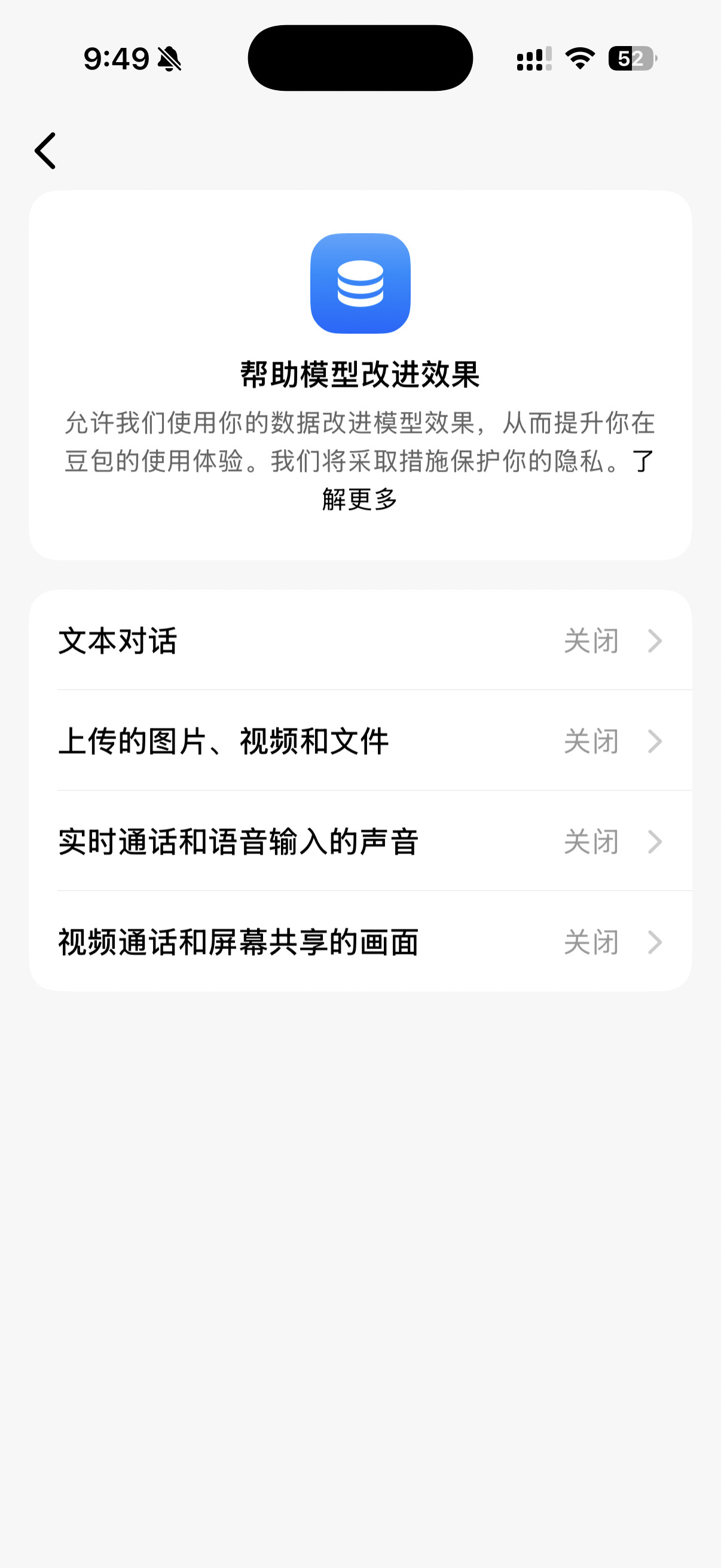Select the 上传的图片、视频和文件 row
Viewport: 721px width, 1568px height.
360,741
